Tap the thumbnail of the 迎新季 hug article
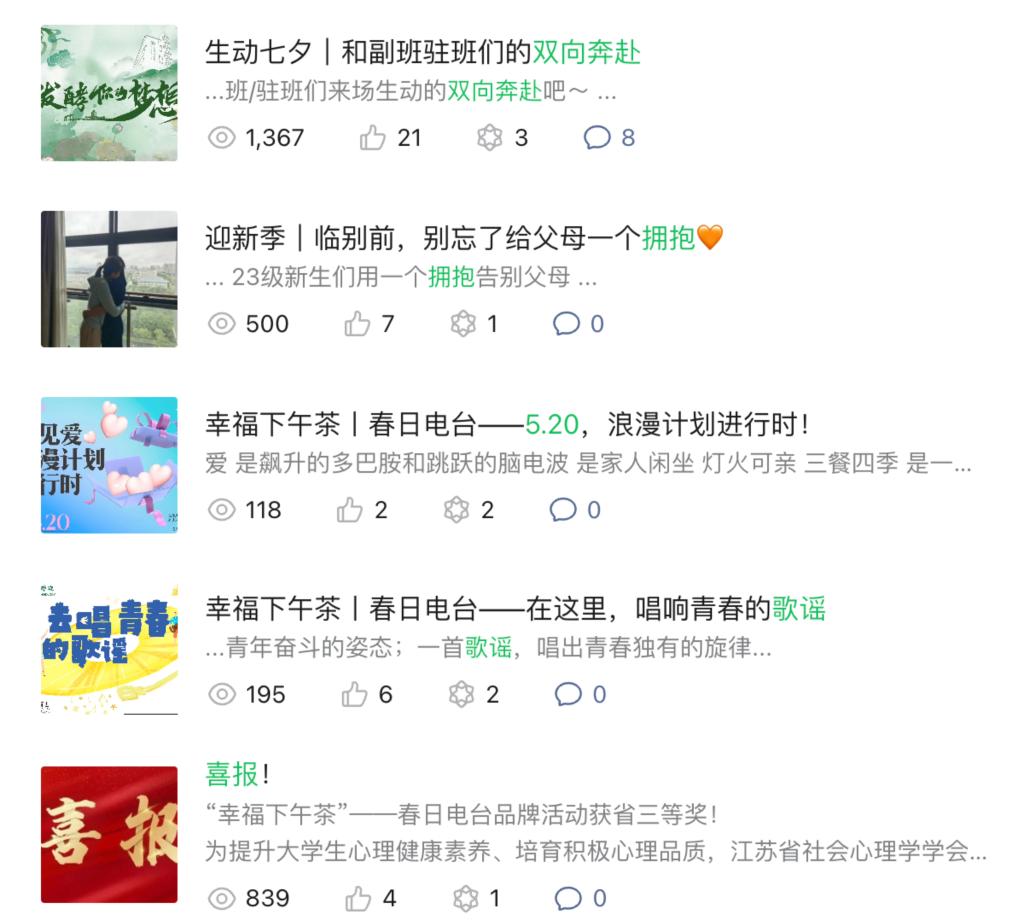Viewport: 1024px width, 923px height. coord(109,279)
